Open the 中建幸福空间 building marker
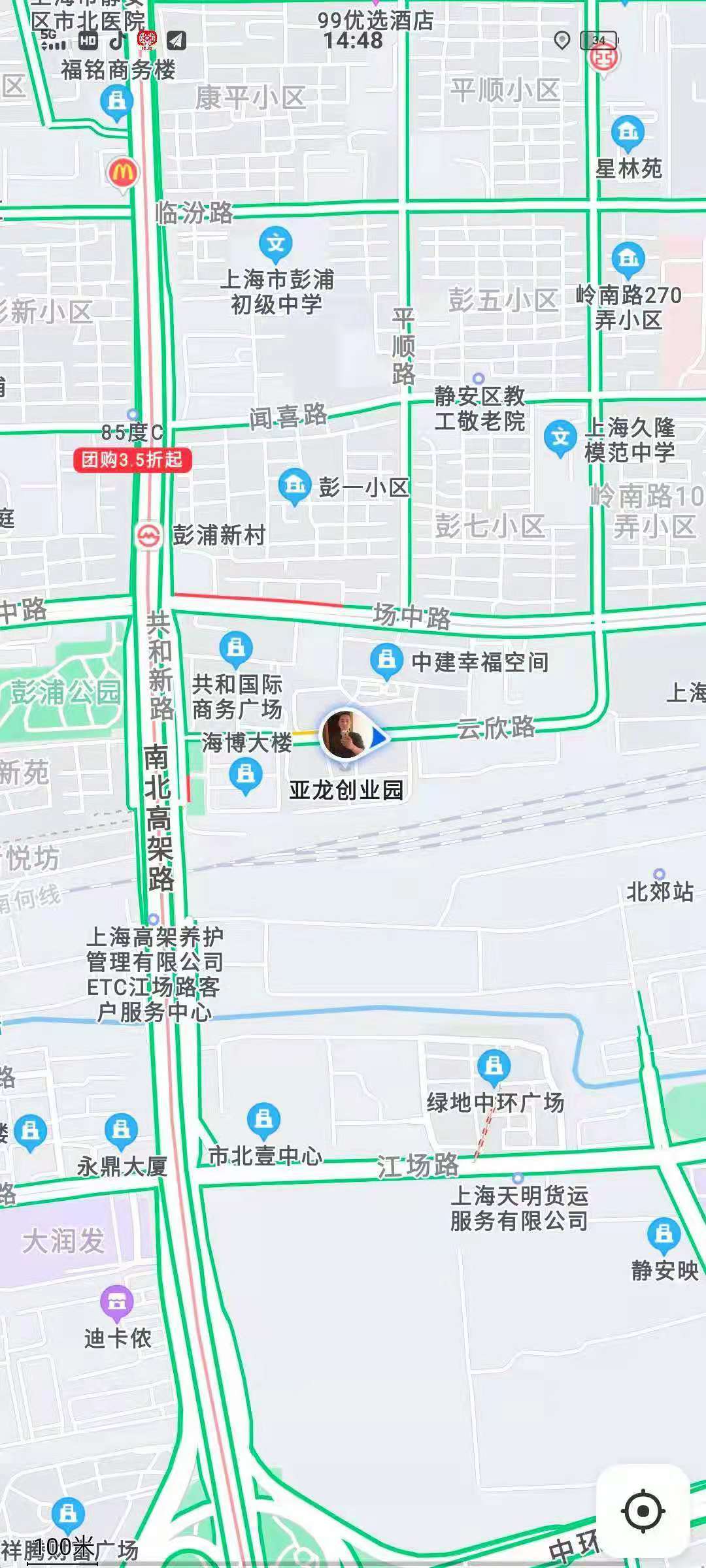This screenshot has height=1568, width=706. [386, 660]
